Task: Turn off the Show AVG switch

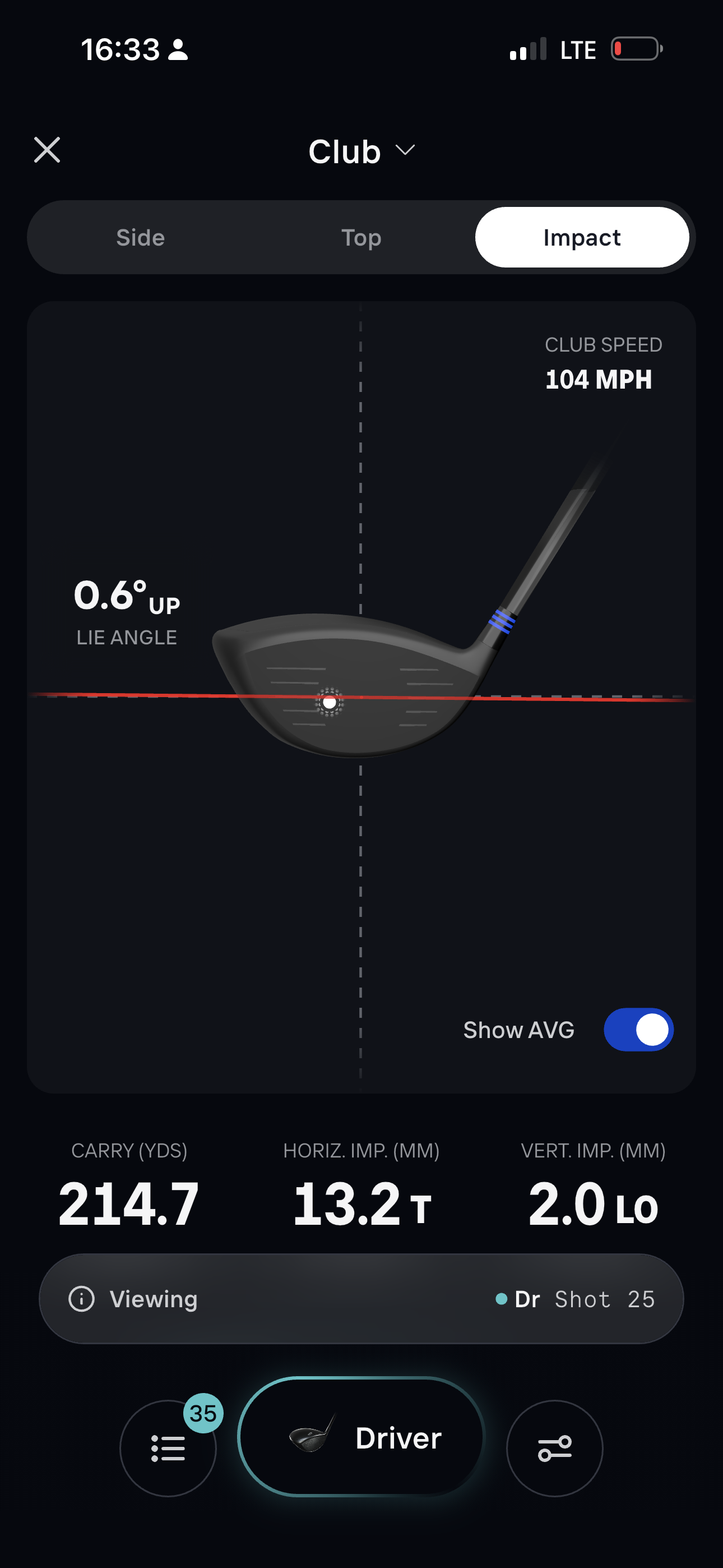Action: coord(638,1030)
